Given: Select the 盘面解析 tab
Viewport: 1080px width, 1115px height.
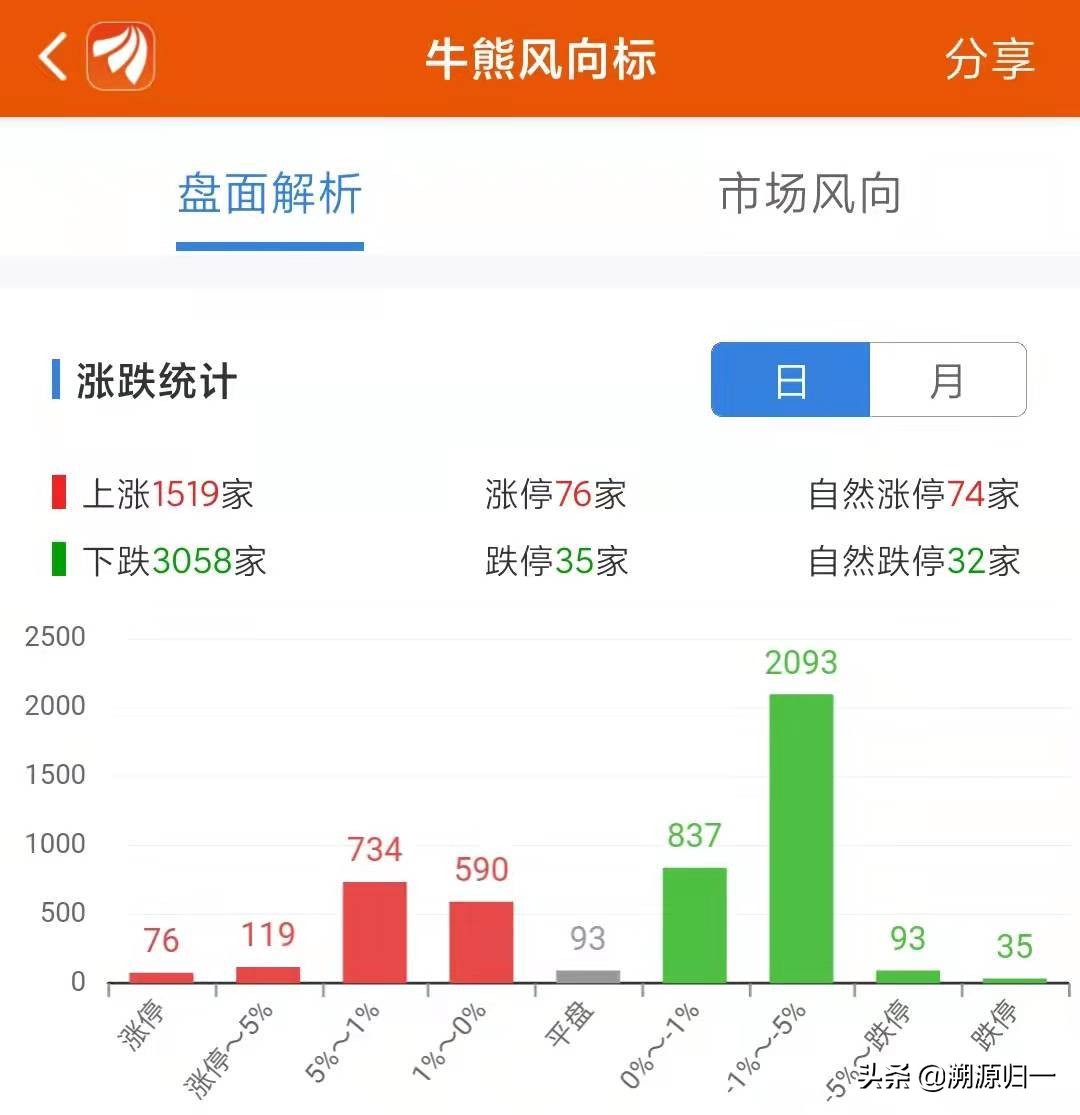Looking at the screenshot, I should [270, 194].
